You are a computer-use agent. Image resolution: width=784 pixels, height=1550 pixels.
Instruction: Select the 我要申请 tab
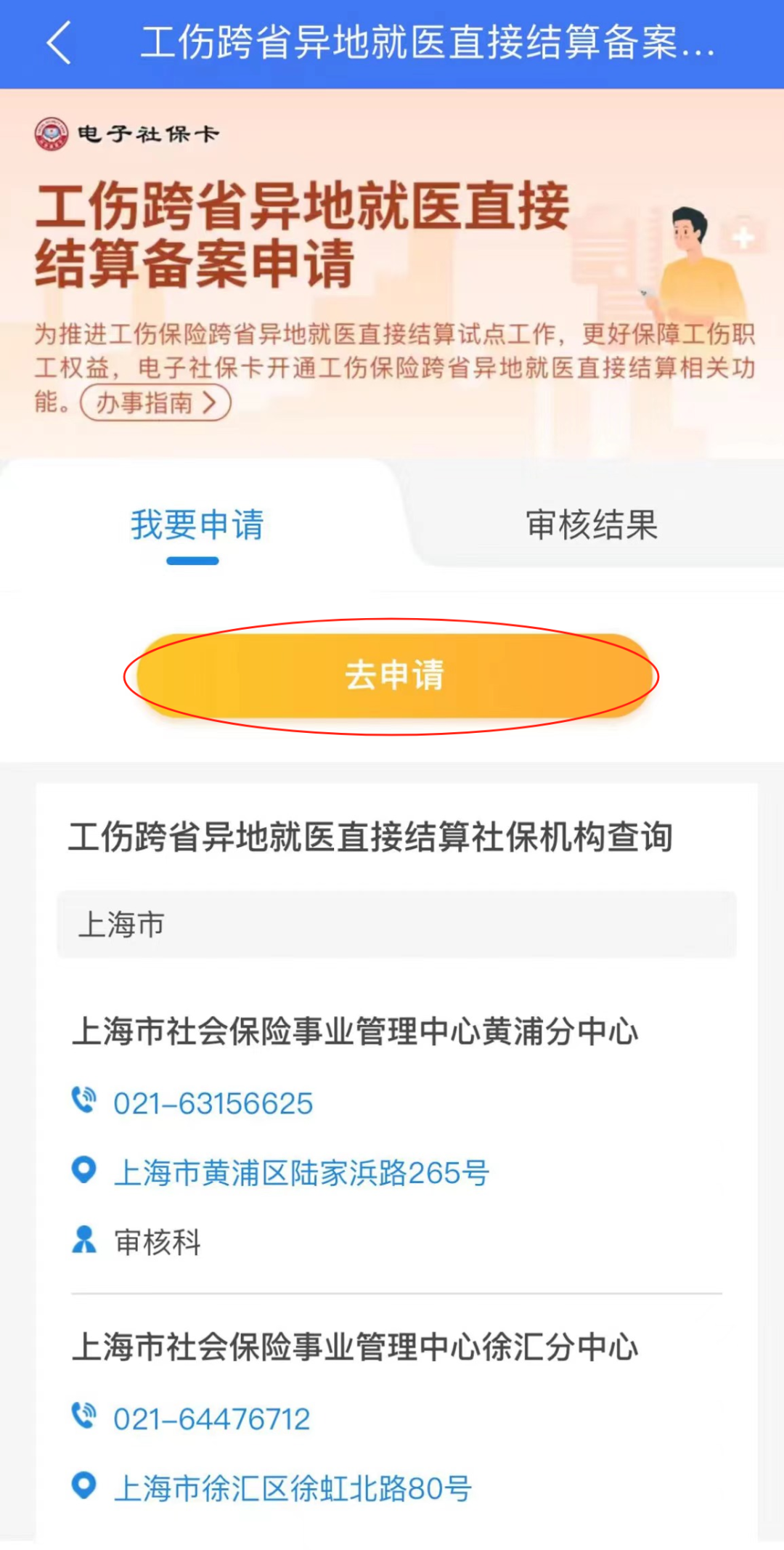click(196, 525)
